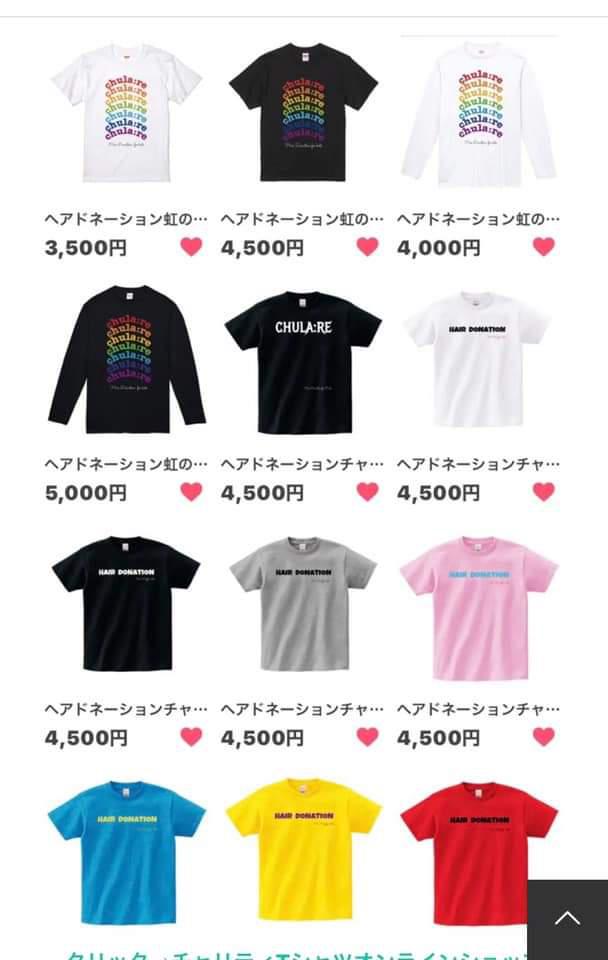This screenshot has width=608, height=960.
Task: View the black rainbow short-sleeve T-shirt
Action: [303, 112]
